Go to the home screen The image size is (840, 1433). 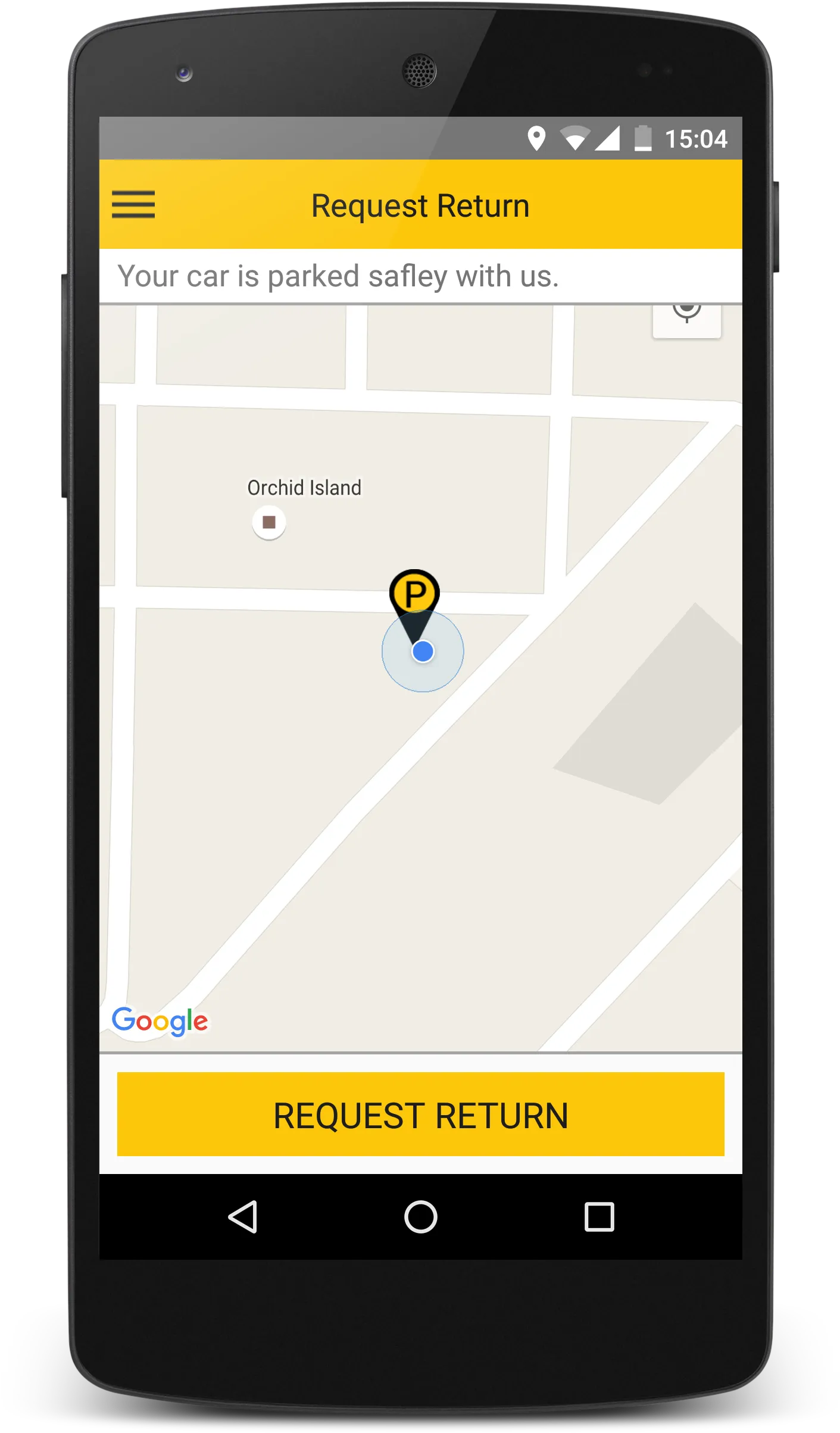tap(421, 1216)
